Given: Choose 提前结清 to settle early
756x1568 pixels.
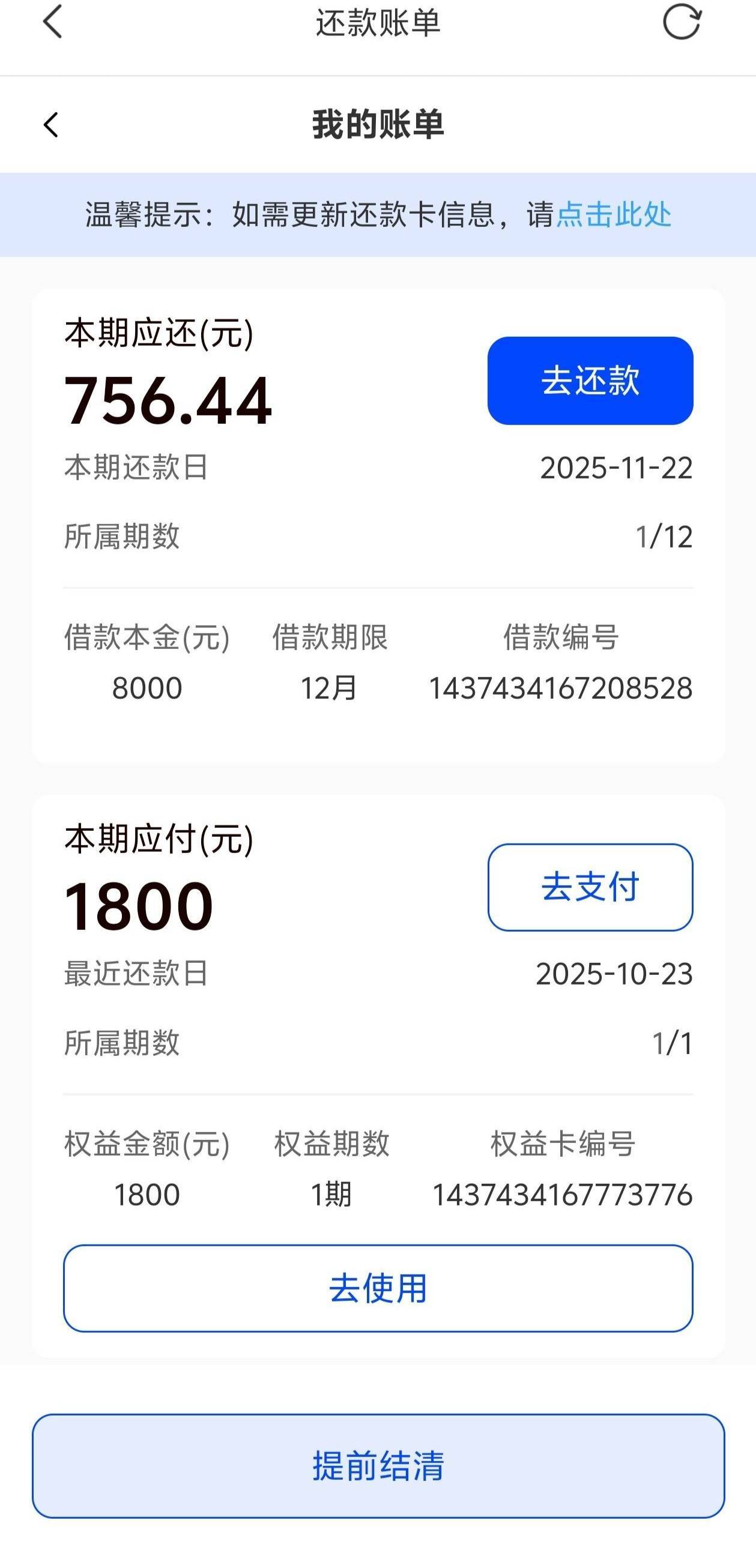Looking at the screenshot, I should 377,1466.
